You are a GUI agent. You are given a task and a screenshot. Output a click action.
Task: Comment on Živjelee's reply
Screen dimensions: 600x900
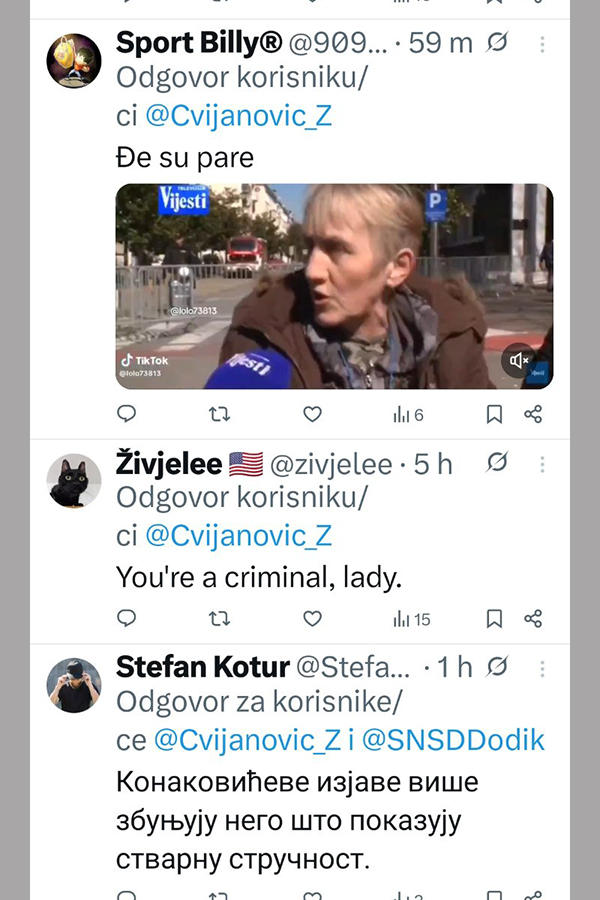click(x=127, y=619)
